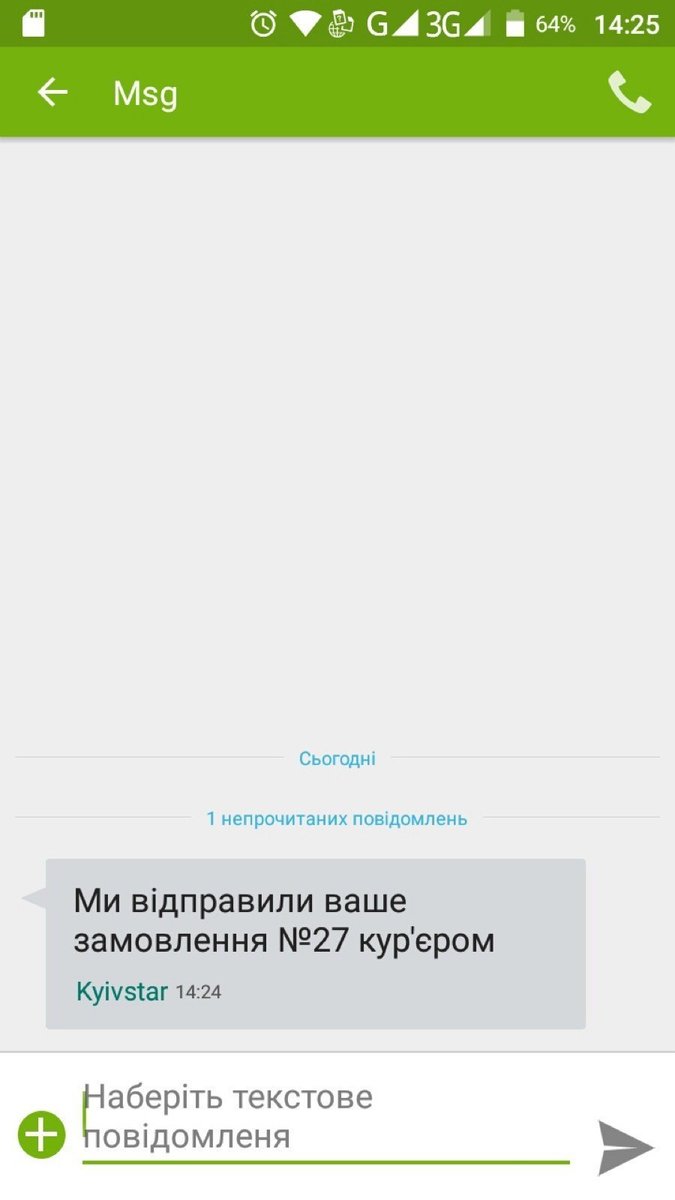Tap the green plus attach icon
This screenshot has width=675, height=1200.
[42, 1134]
